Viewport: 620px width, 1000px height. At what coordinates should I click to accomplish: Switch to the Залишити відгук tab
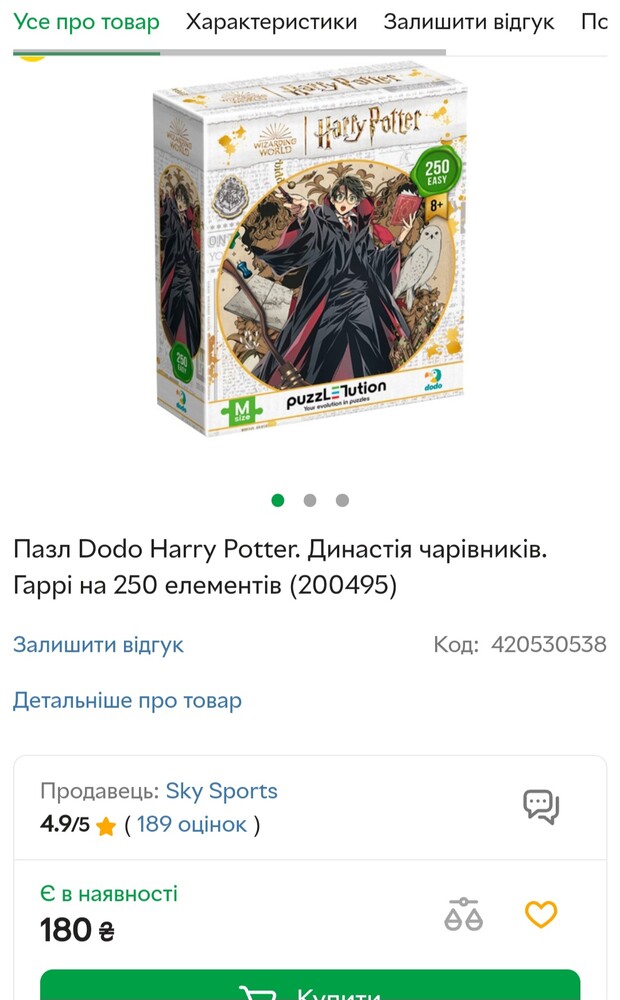tap(468, 22)
